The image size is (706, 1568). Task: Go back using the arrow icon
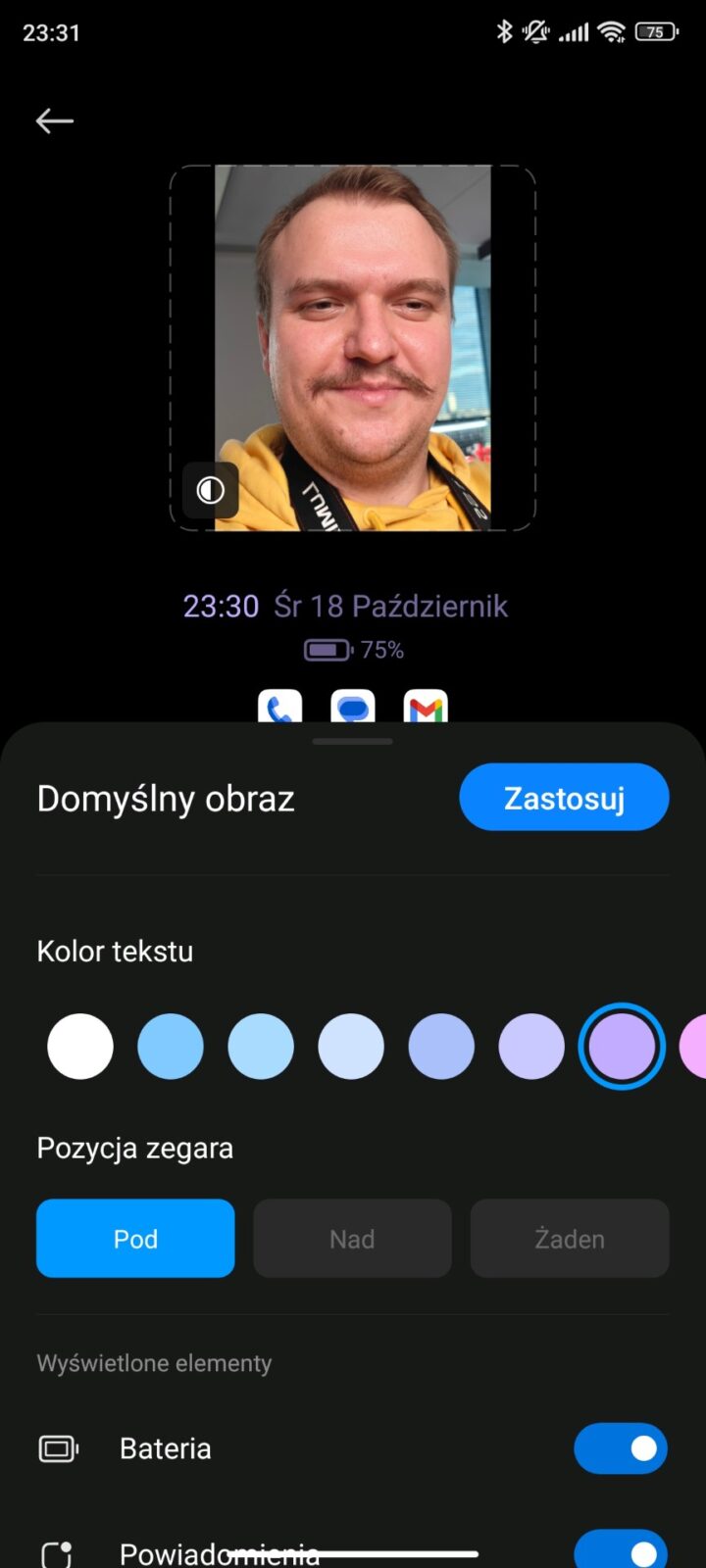click(55, 121)
